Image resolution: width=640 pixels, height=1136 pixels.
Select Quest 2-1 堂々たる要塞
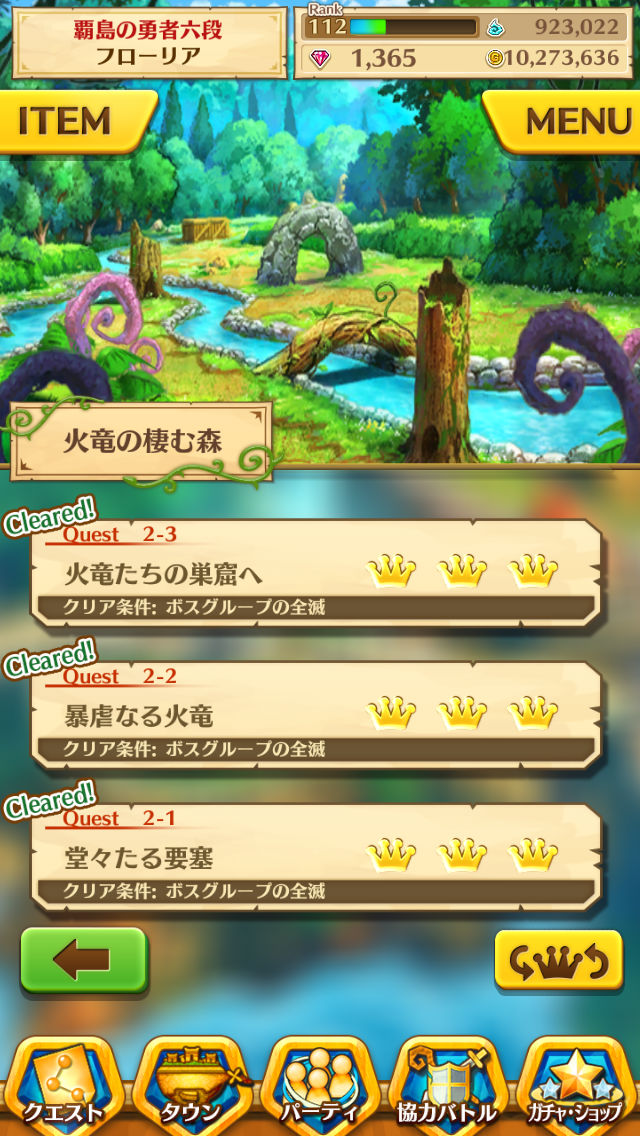pyautogui.click(x=315, y=857)
